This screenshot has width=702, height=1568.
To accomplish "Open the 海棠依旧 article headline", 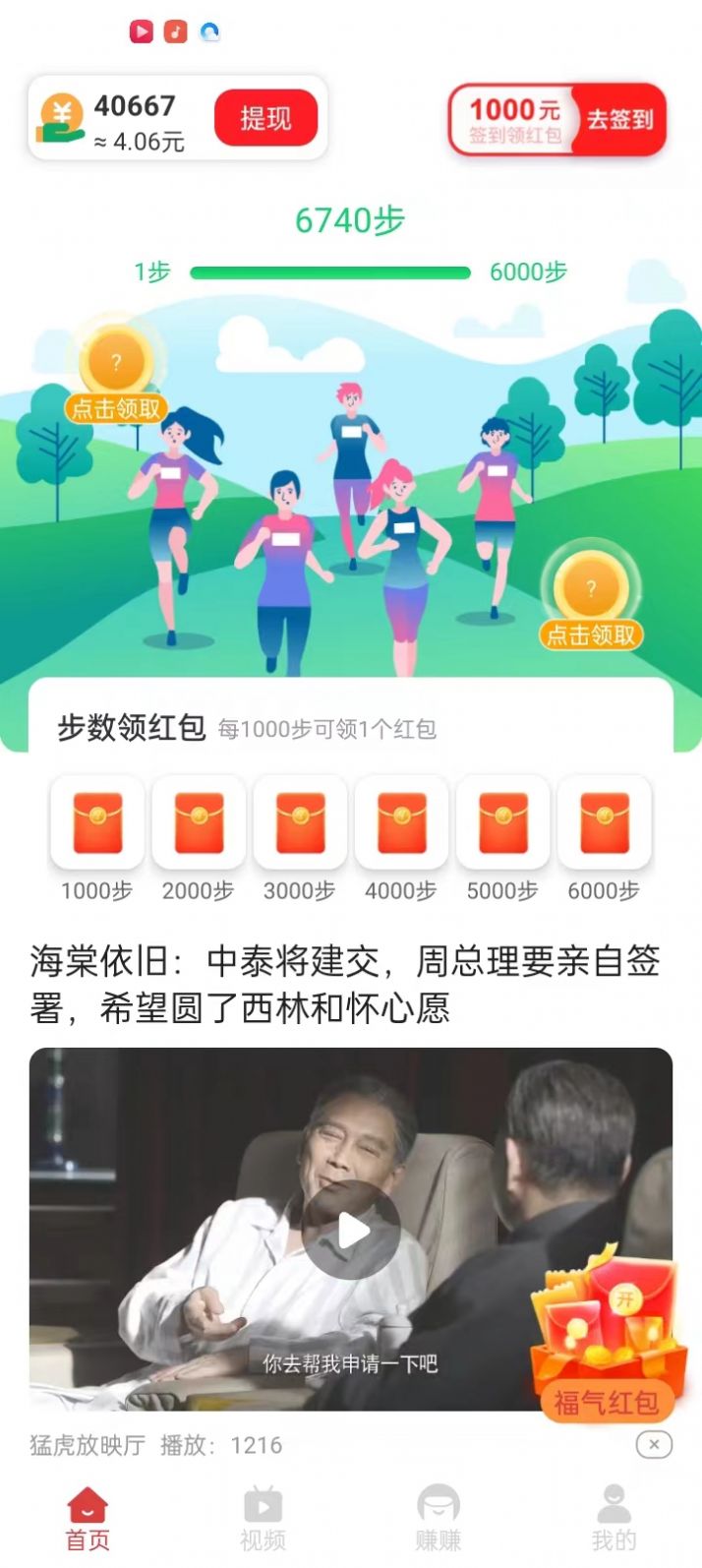I will [x=344, y=984].
